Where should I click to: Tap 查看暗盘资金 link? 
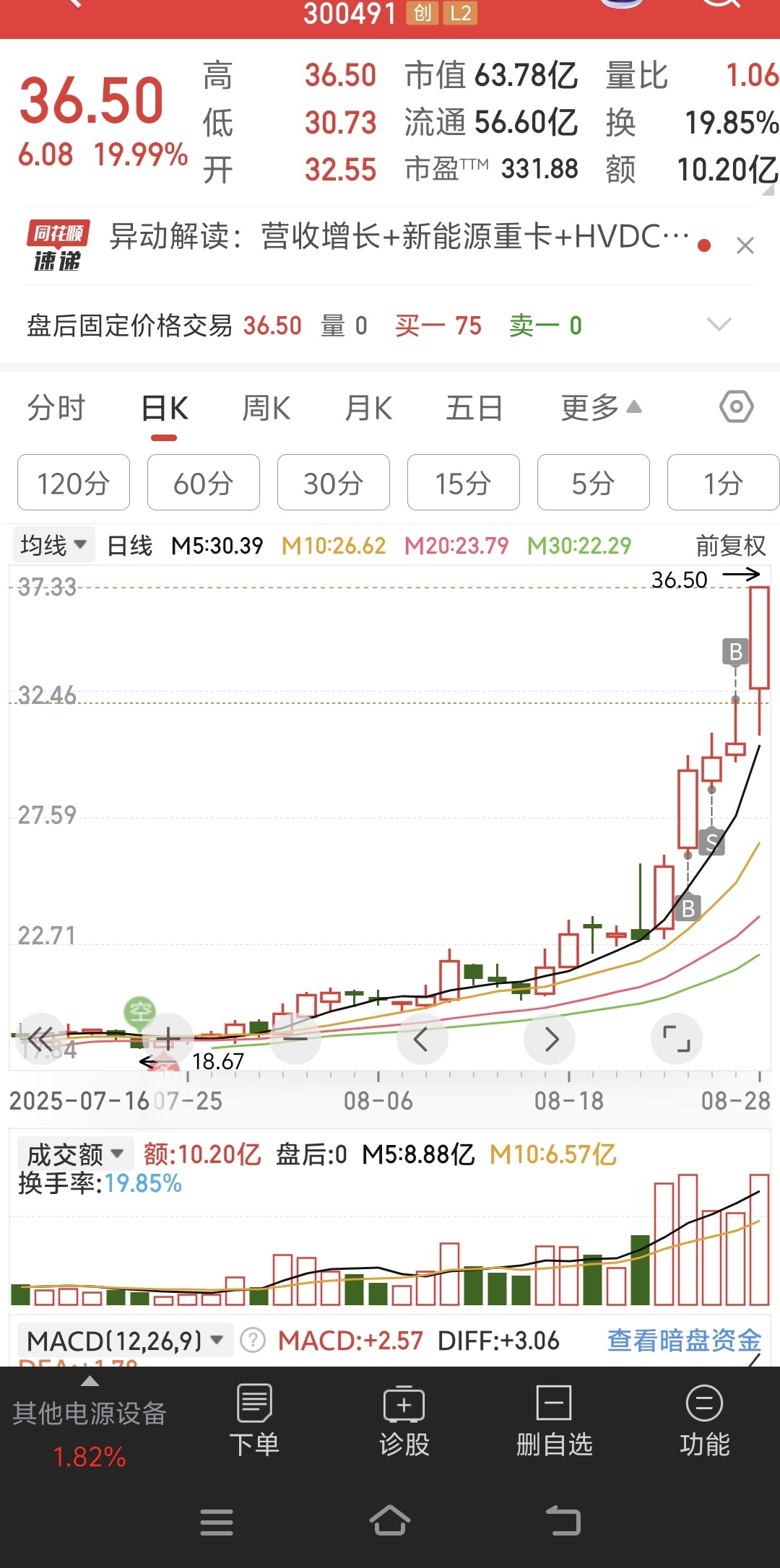click(x=685, y=1341)
